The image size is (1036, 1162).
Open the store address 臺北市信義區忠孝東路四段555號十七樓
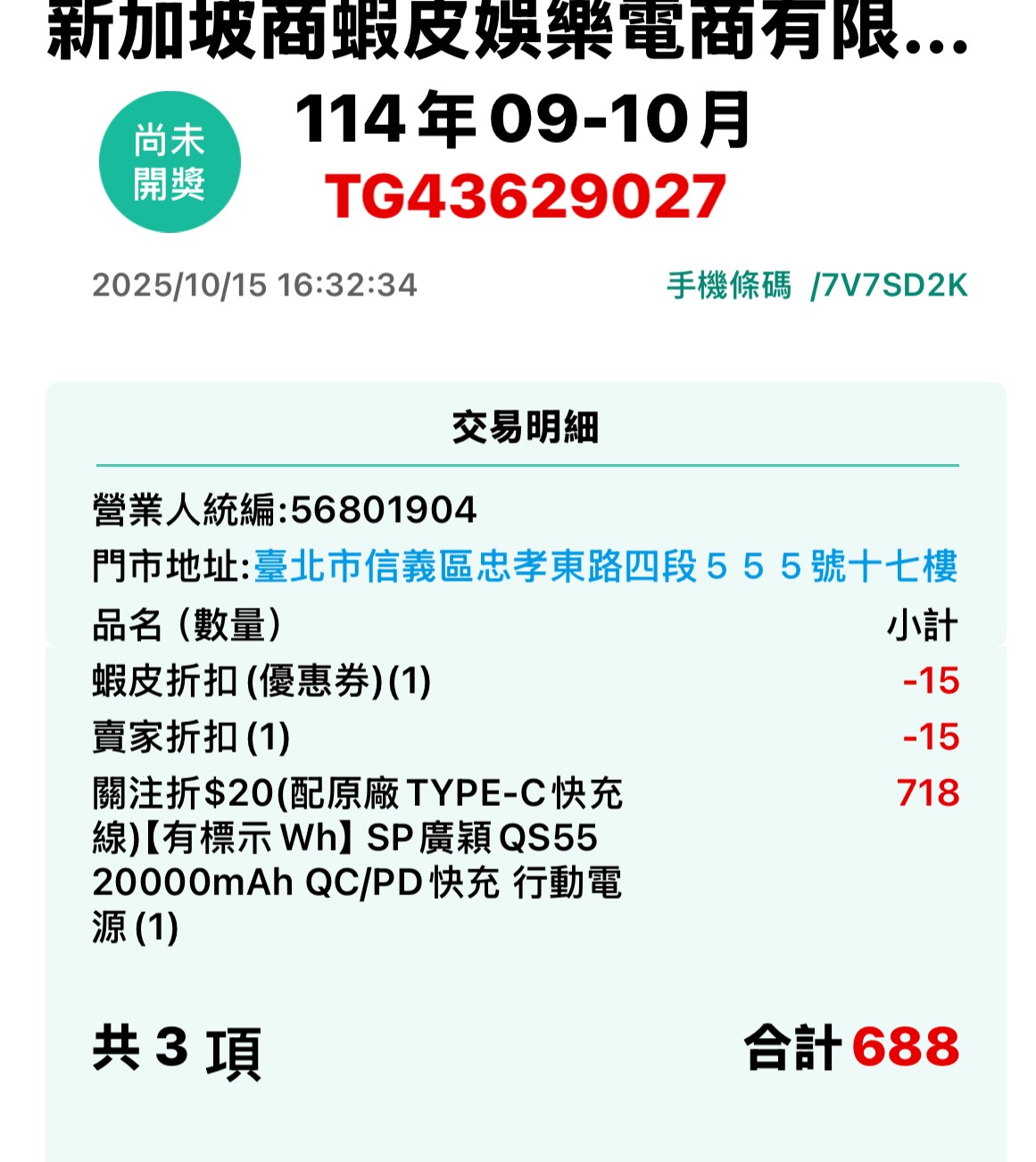point(605,567)
